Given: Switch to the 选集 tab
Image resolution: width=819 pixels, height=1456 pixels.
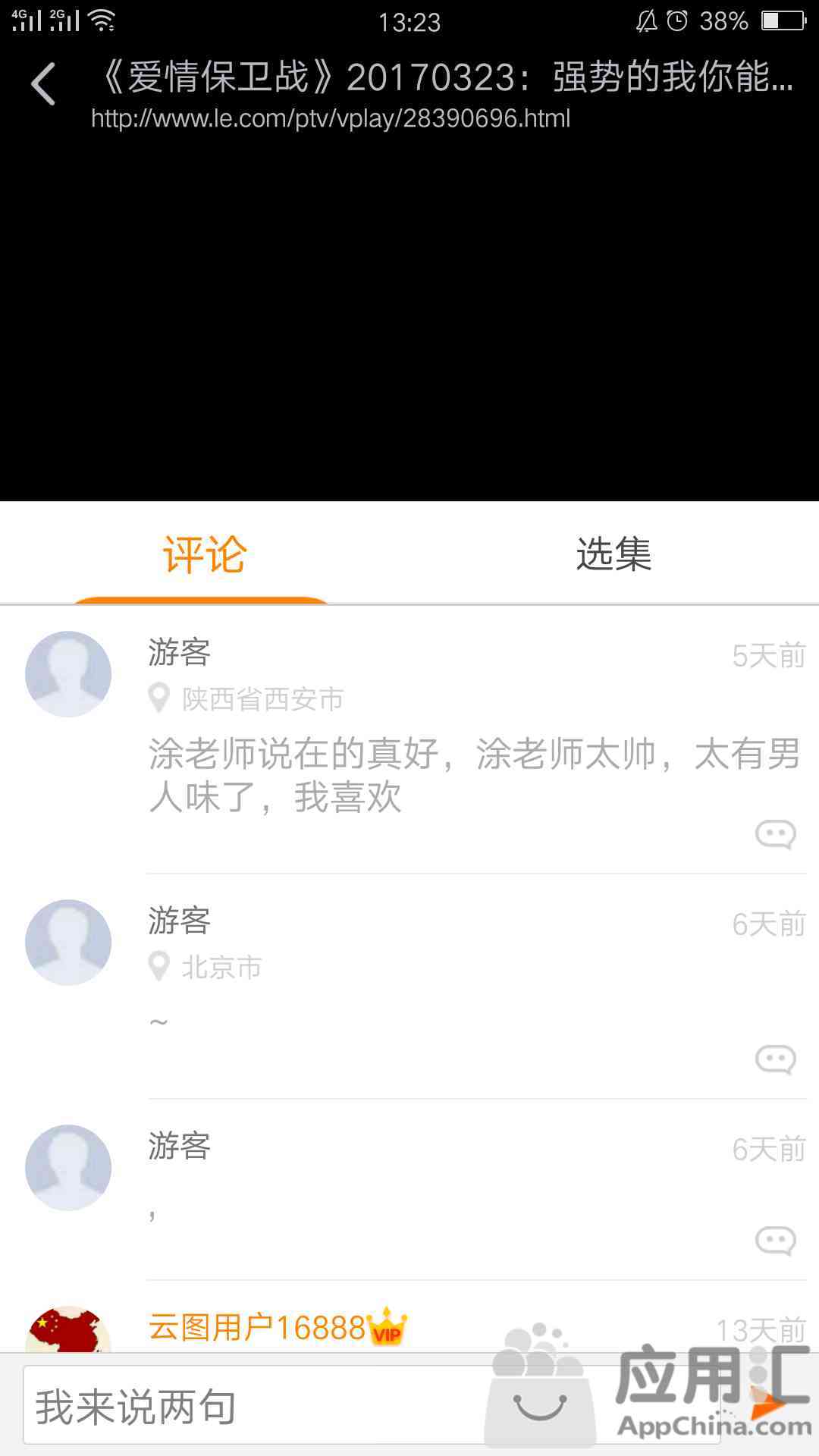Looking at the screenshot, I should click(613, 554).
